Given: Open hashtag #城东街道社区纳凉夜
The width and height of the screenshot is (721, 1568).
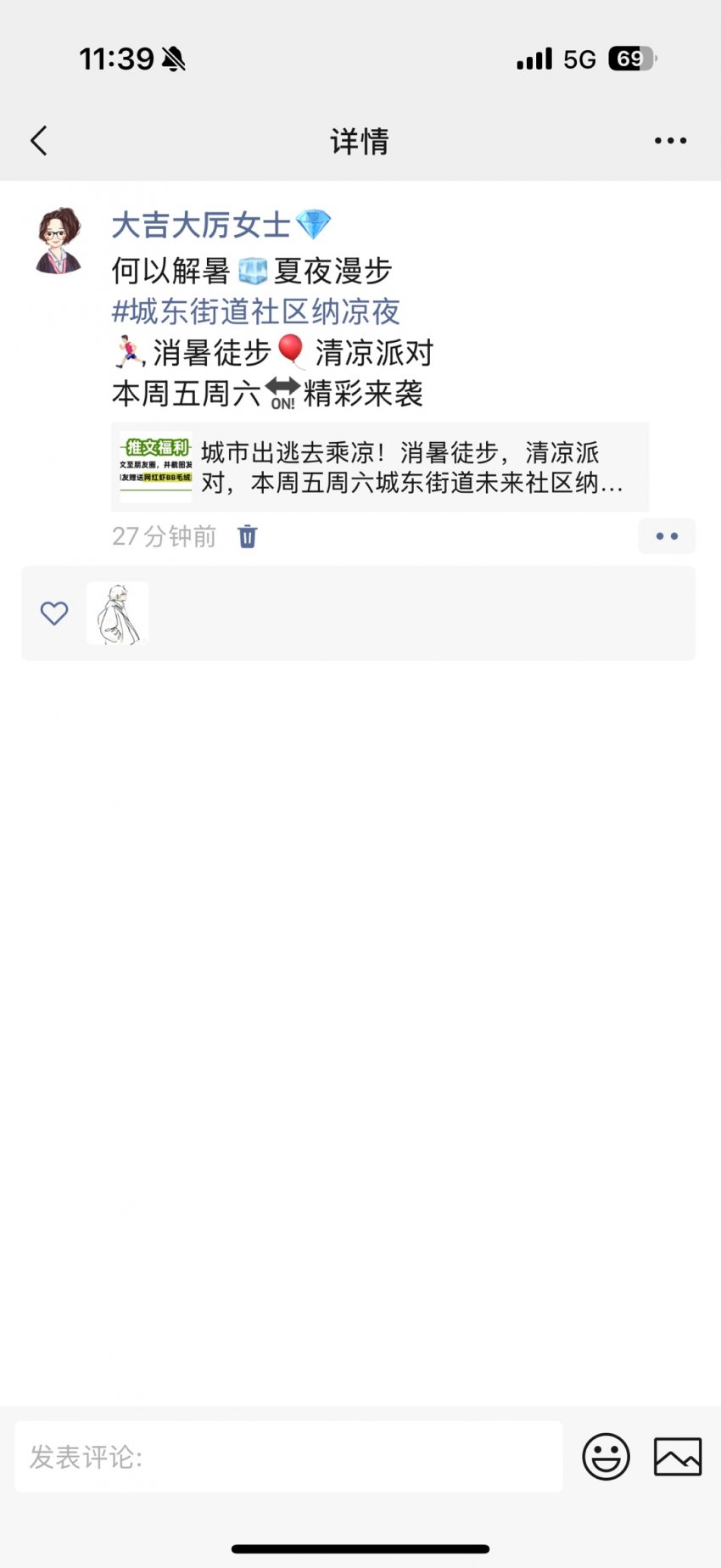Looking at the screenshot, I should click(x=255, y=312).
